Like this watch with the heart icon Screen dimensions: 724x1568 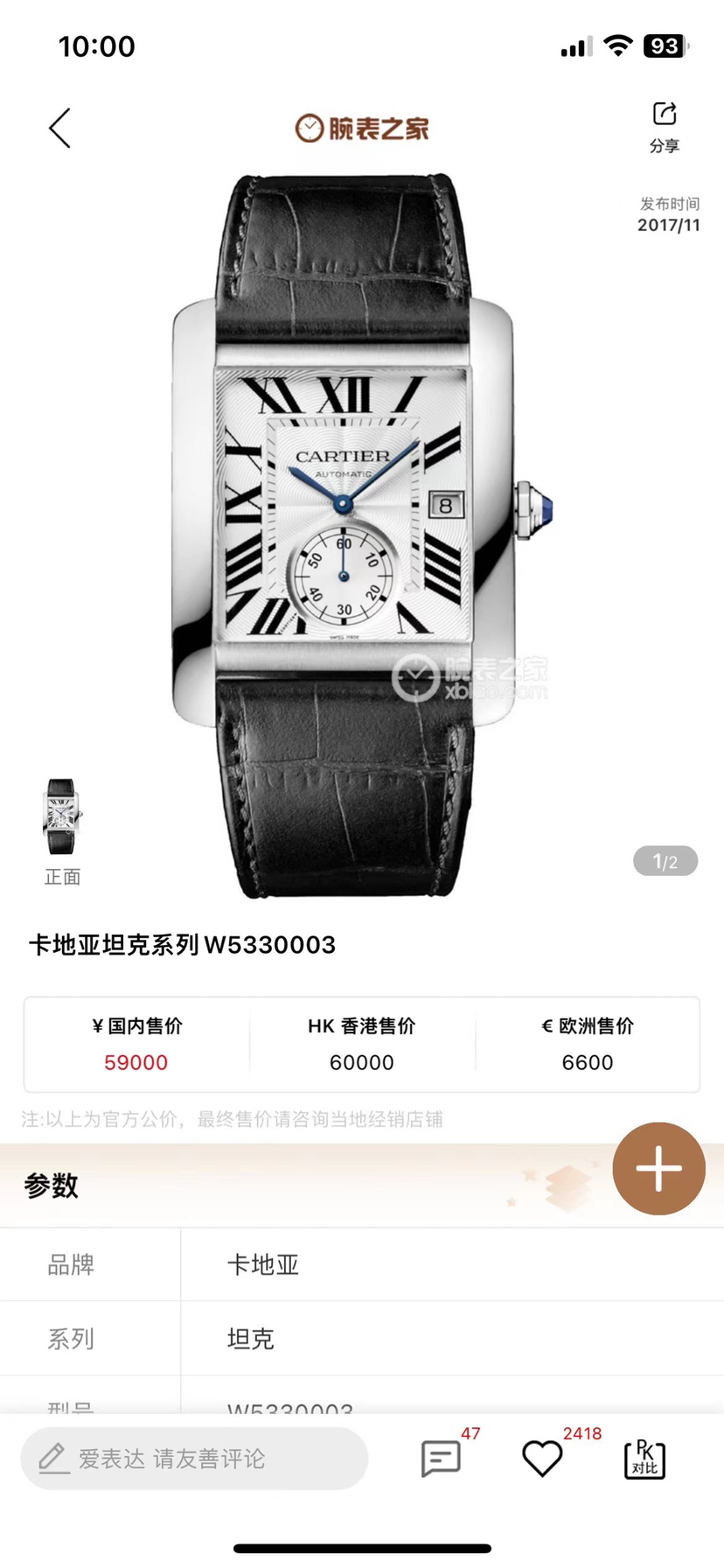pos(542,1459)
